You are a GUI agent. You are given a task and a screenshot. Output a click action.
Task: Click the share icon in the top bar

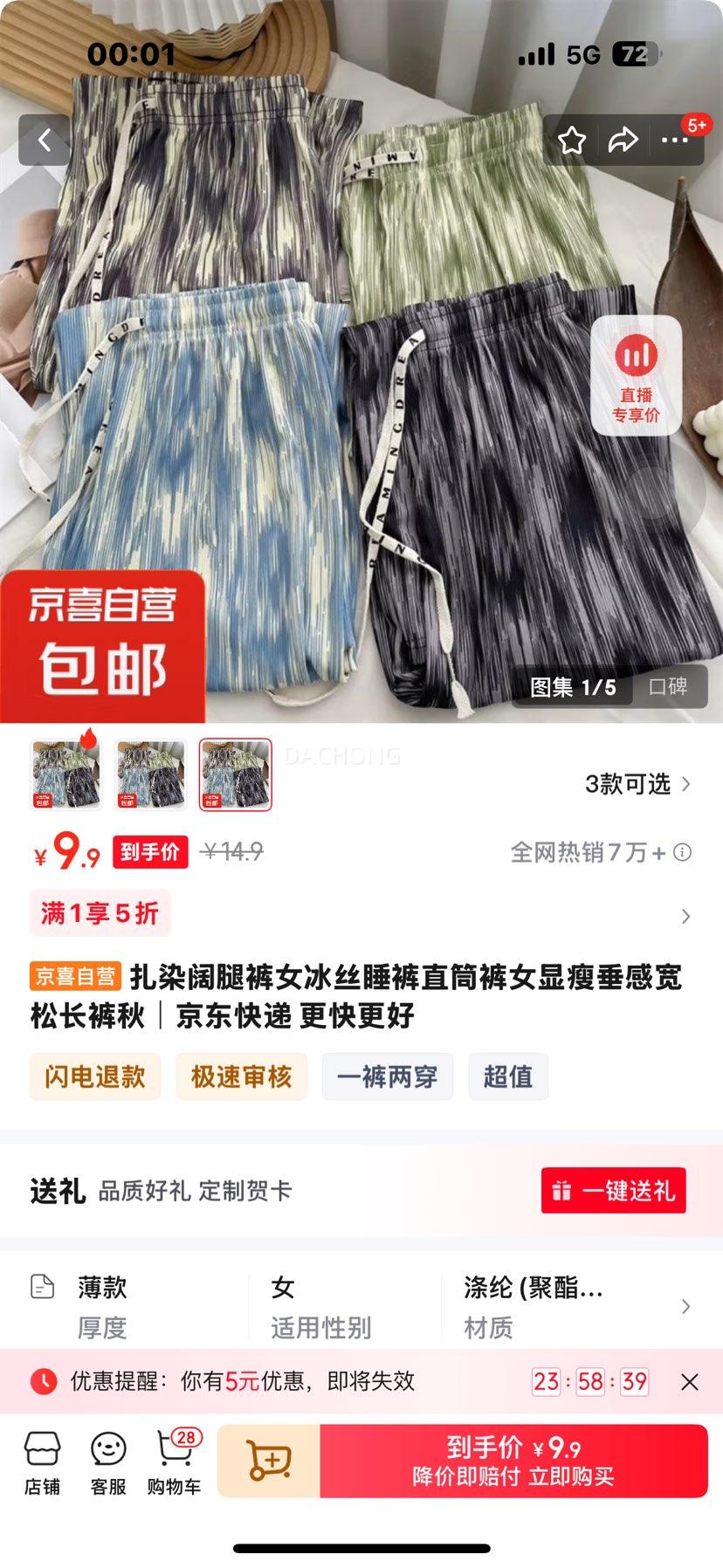pyautogui.click(x=623, y=141)
